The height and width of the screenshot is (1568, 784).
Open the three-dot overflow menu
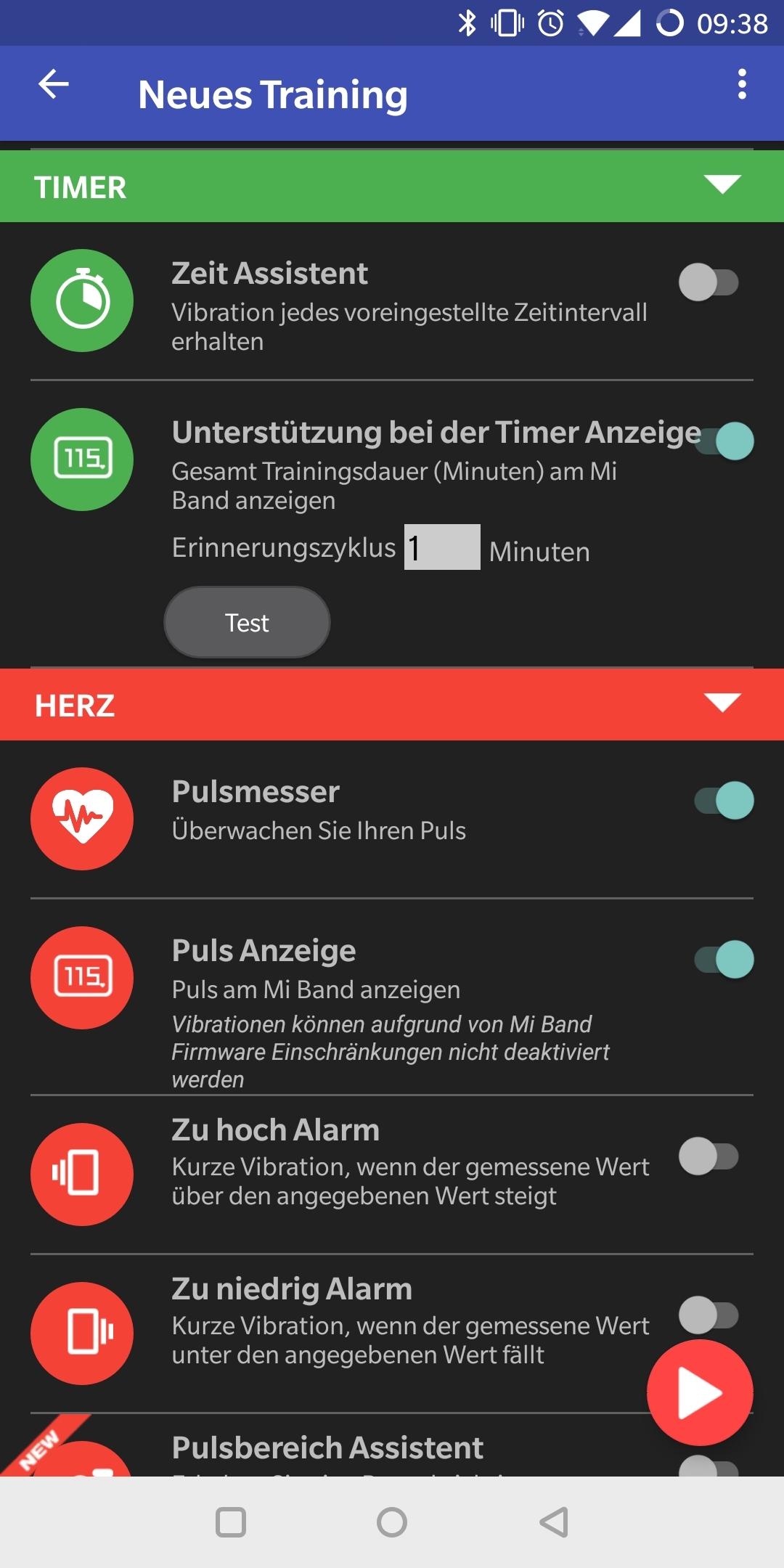pos(741,84)
